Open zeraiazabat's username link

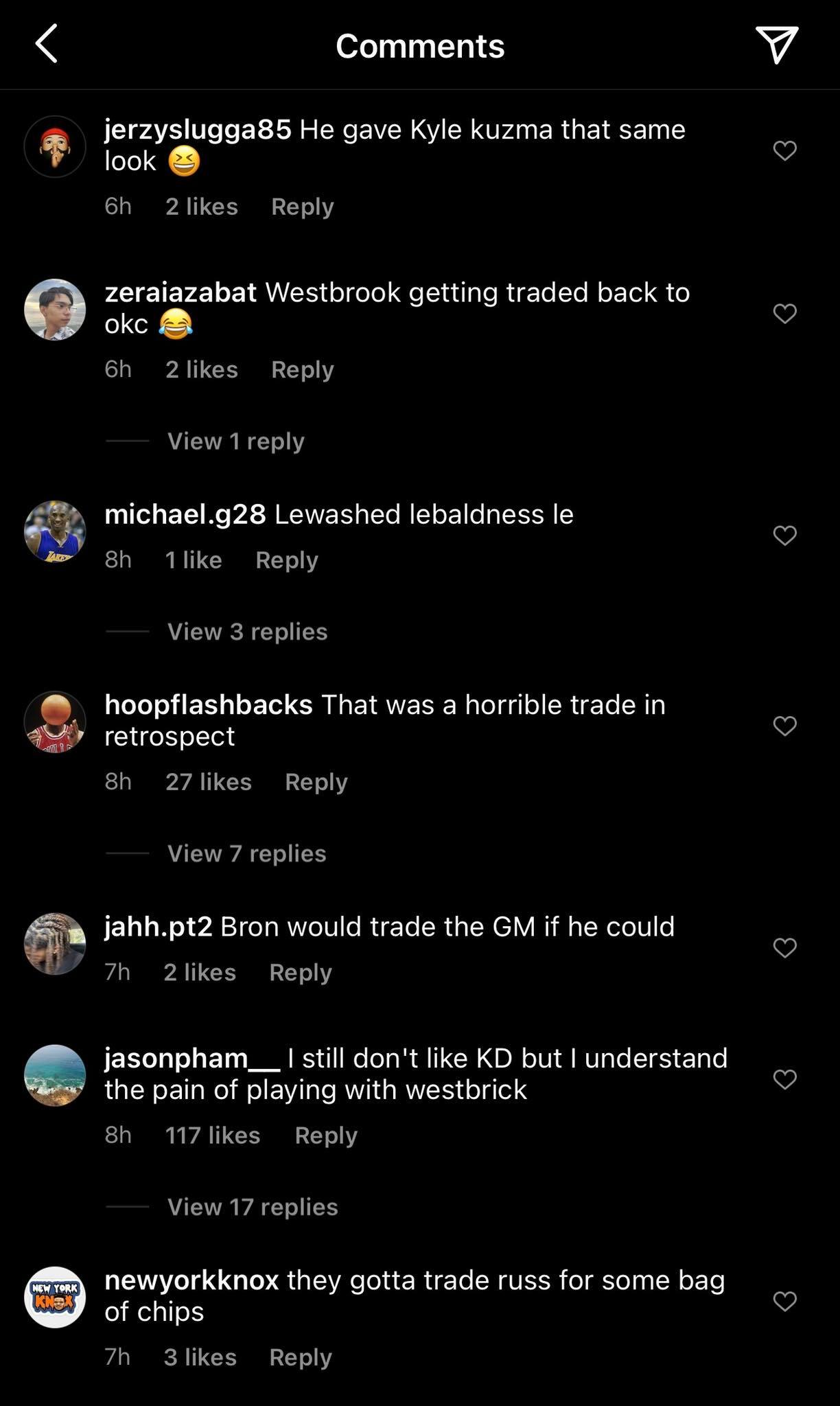tap(180, 292)
